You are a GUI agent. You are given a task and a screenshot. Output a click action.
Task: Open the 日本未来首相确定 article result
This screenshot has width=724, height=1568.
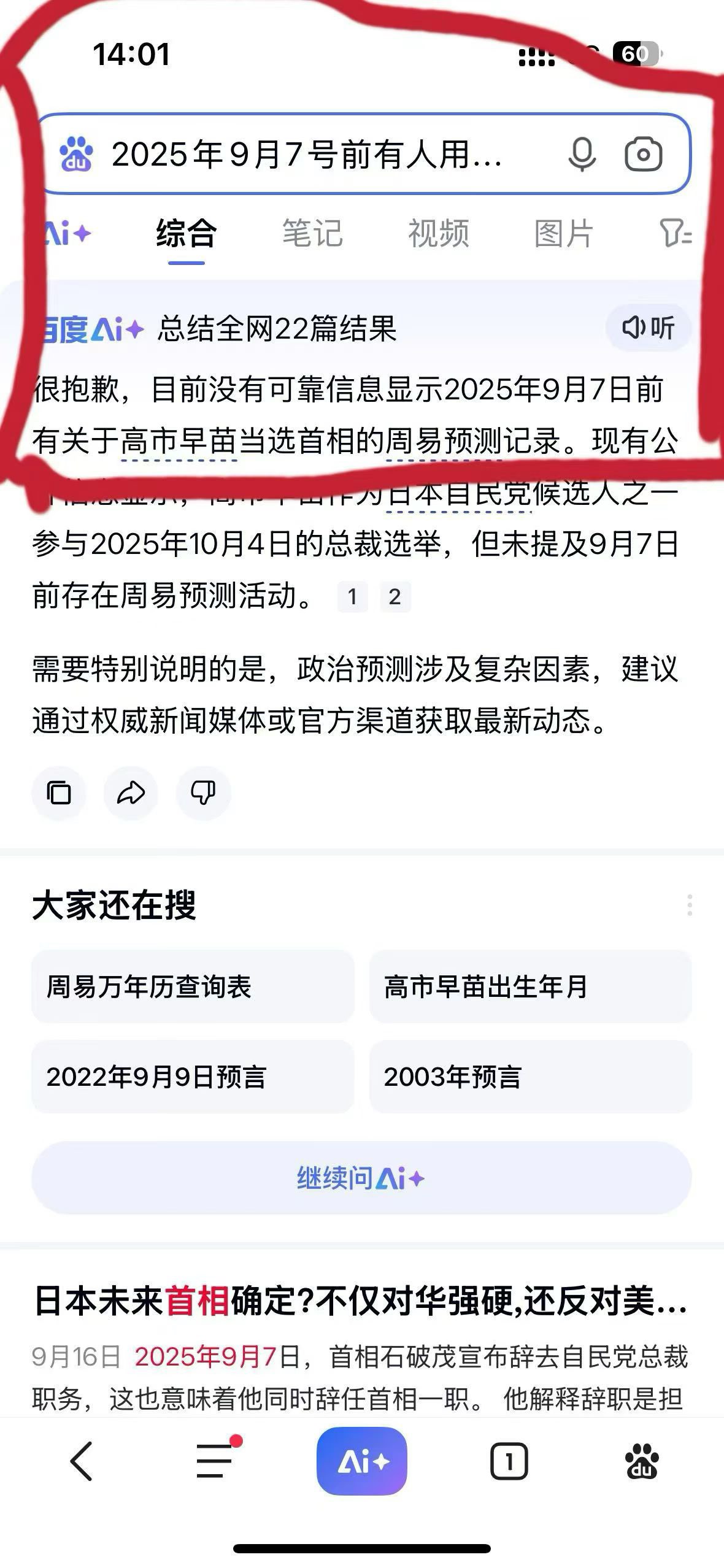point(361,1301)
